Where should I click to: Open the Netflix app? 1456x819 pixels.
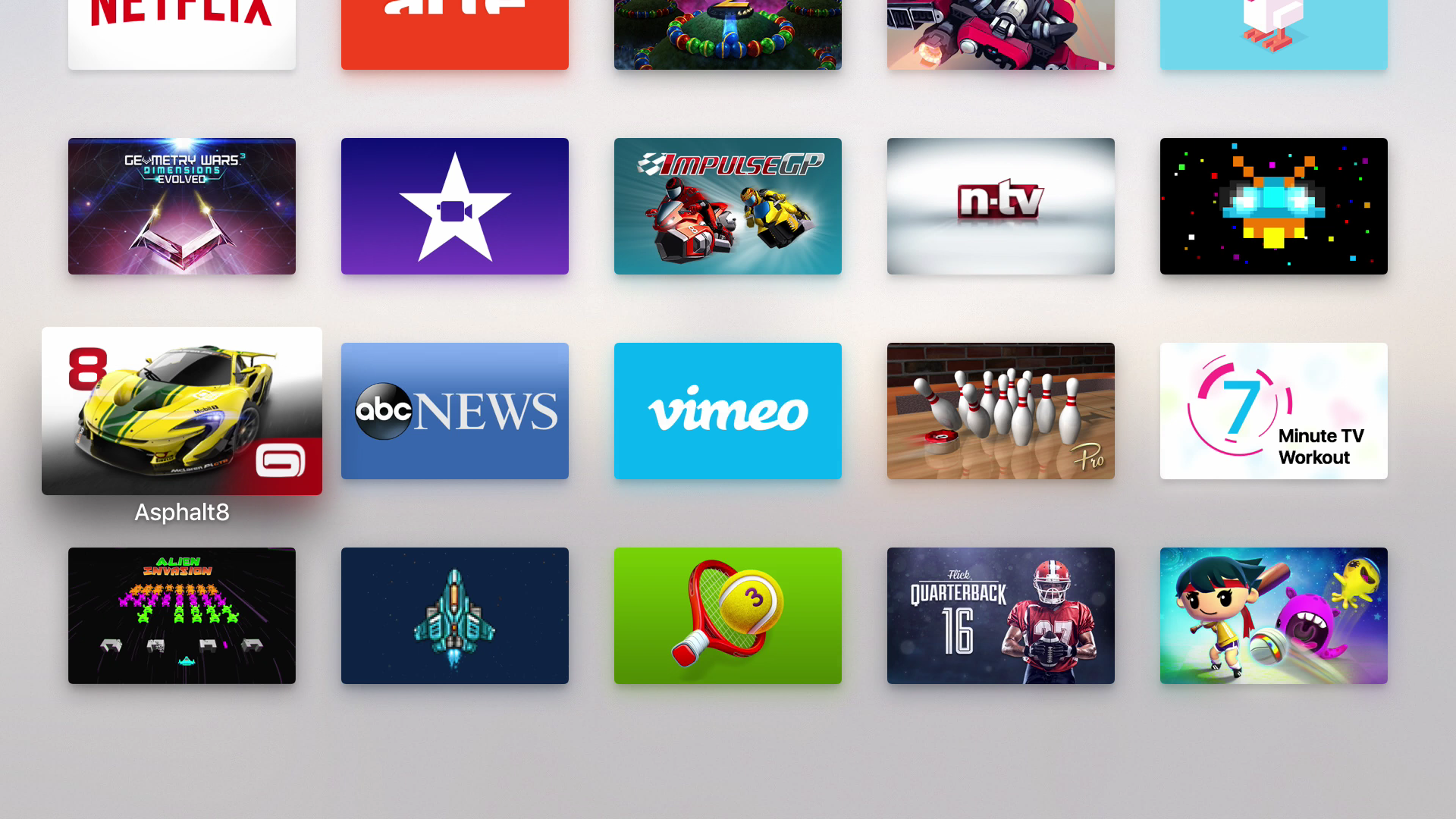(182, 34)
